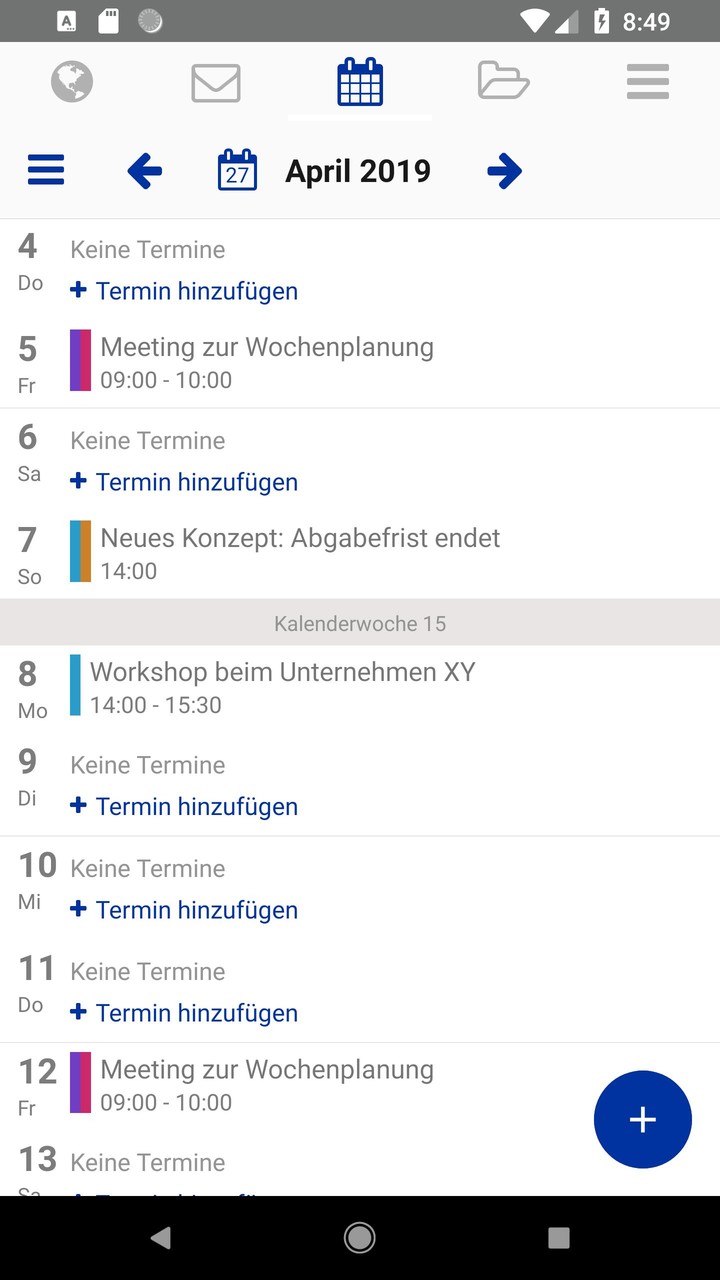Navigate to the next month with the forward arrow
This screenshot has width=720, height=1280.
505,170
